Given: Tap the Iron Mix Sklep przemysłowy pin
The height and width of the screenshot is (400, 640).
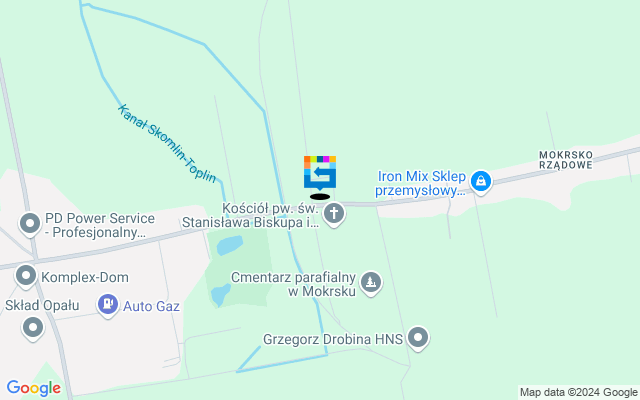Looking at the screenshot, I should 481,181.
